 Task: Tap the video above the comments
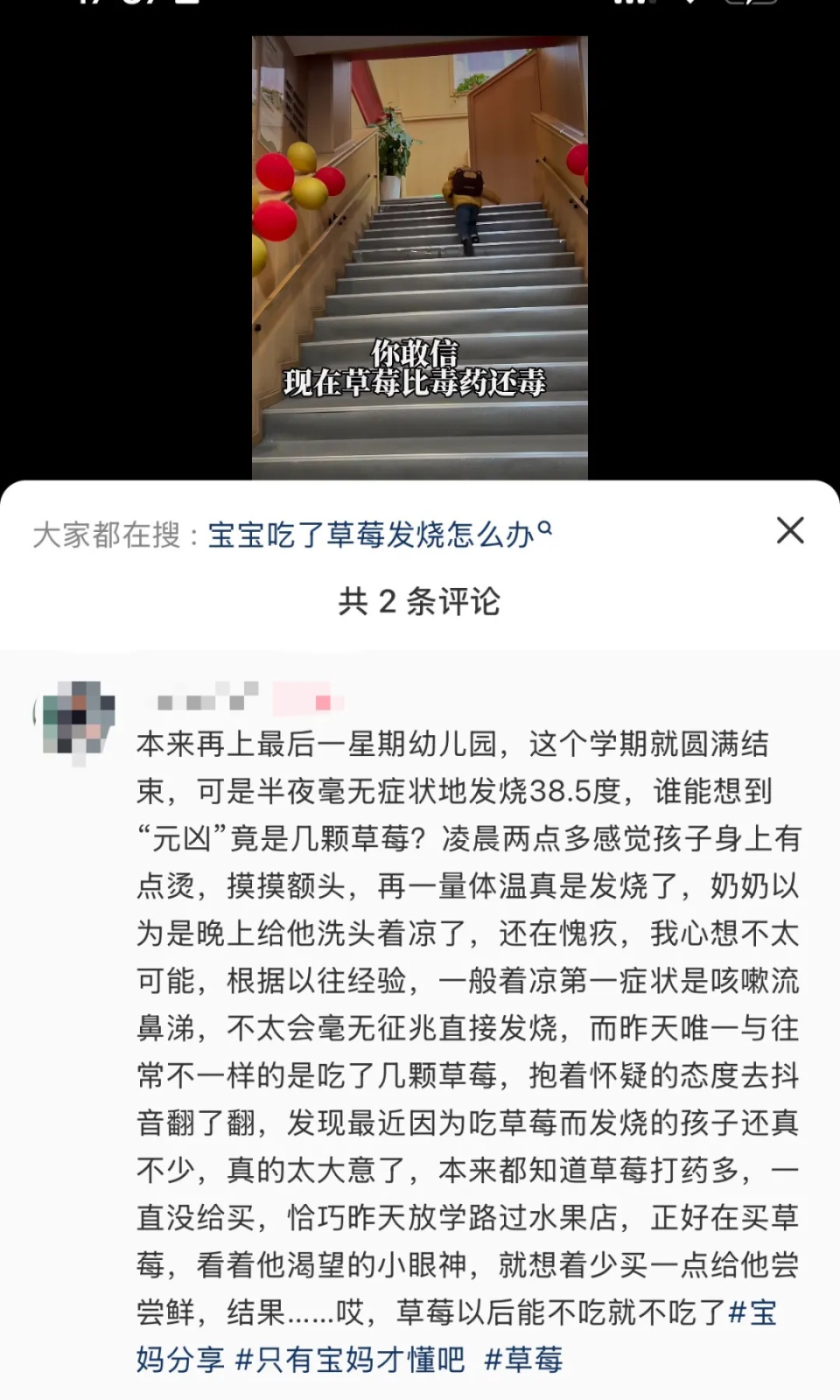coord(419,257)
